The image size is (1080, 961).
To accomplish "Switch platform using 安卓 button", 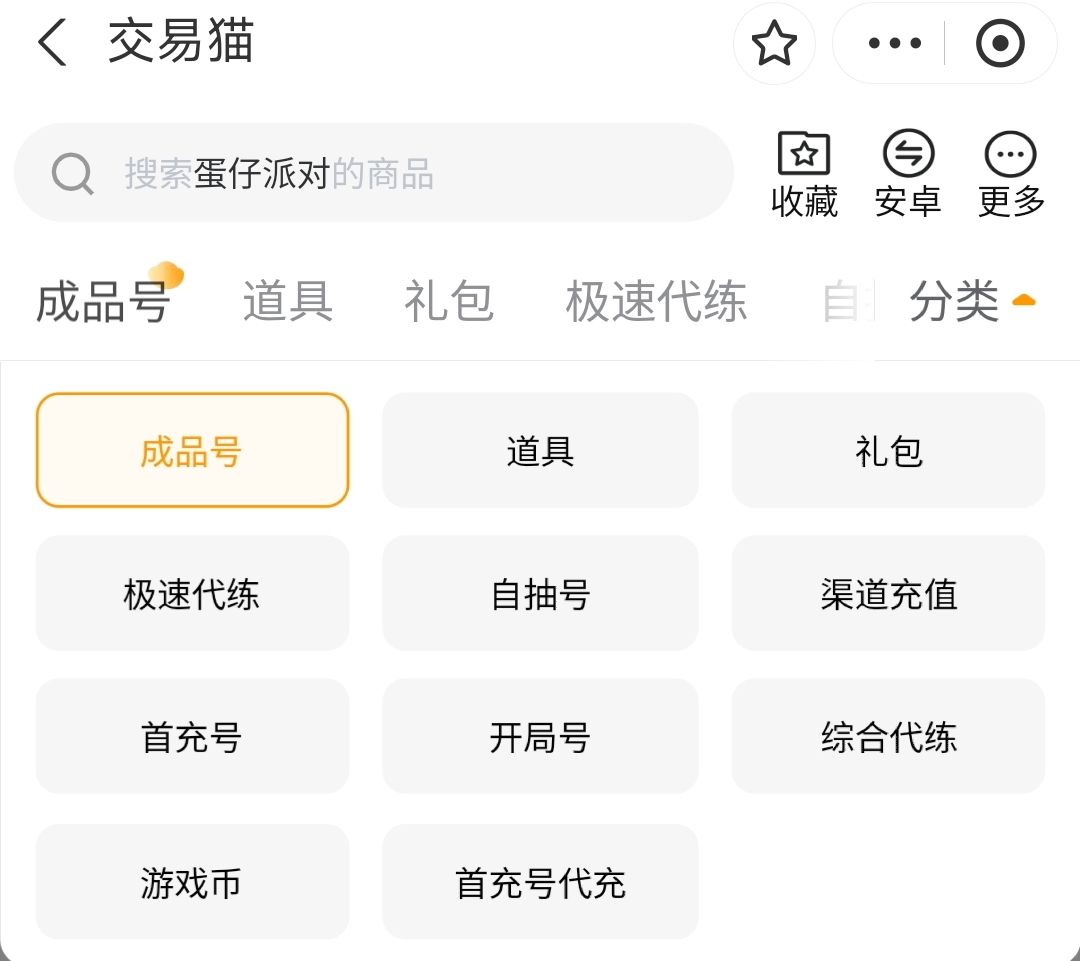I will click(908, 174).
